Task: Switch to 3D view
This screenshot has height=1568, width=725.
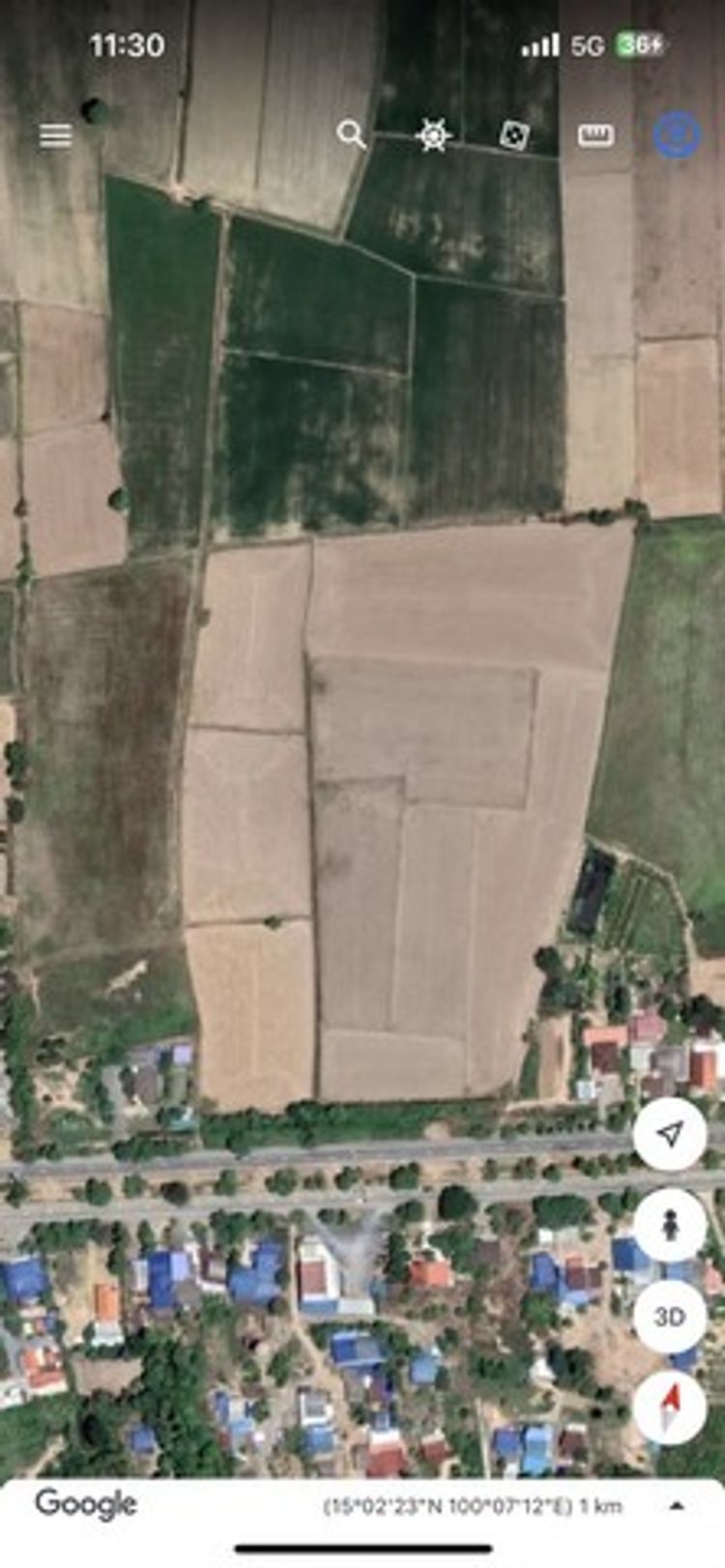Action: [x=670, y=1317]
